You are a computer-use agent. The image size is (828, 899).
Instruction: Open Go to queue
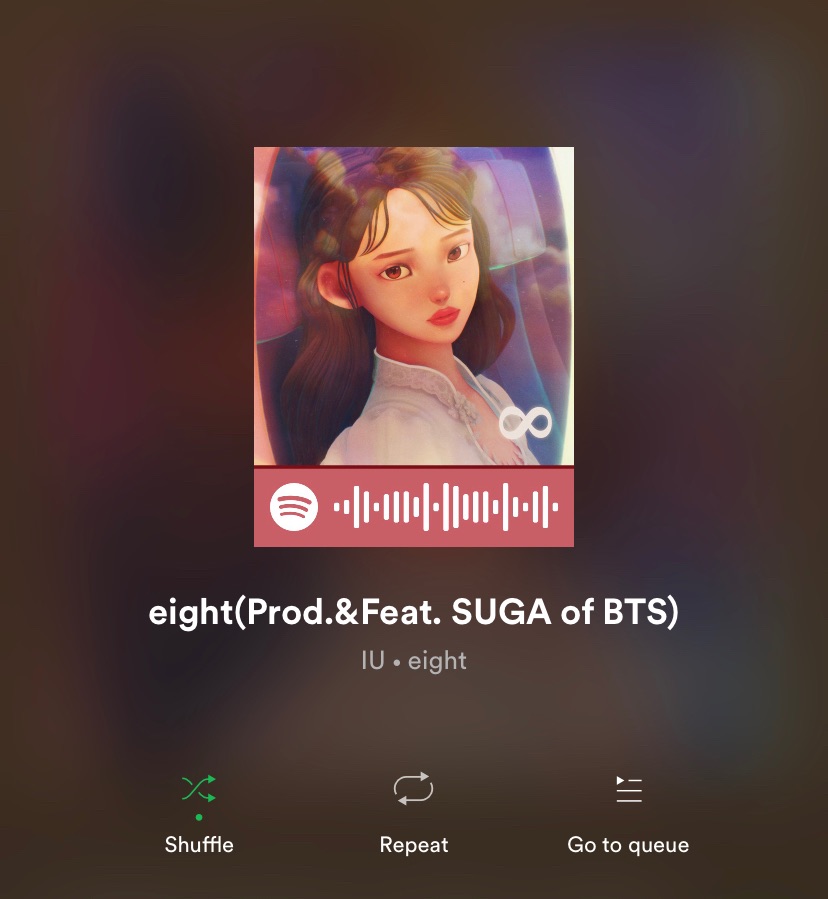click(628, 791)
